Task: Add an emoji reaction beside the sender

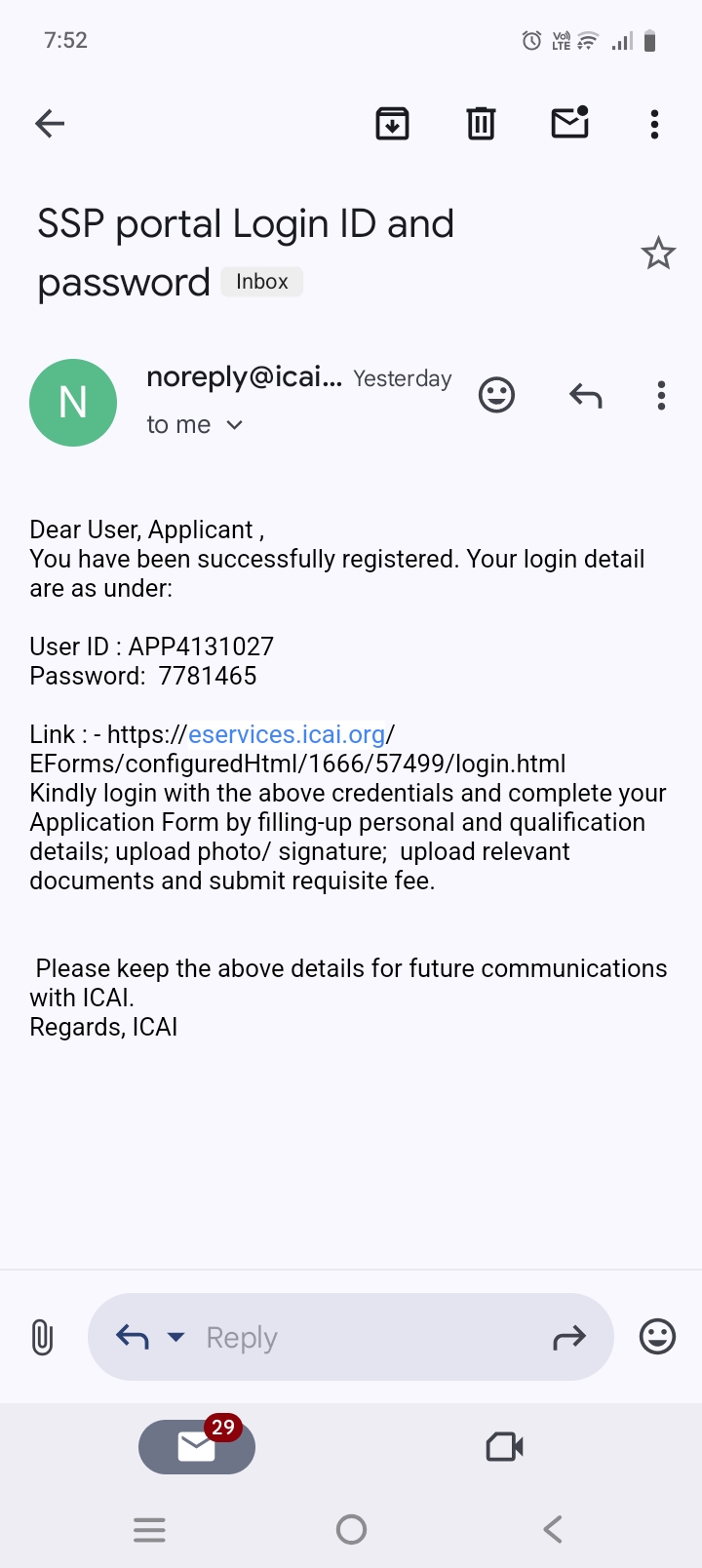Action: coord(496,395)
